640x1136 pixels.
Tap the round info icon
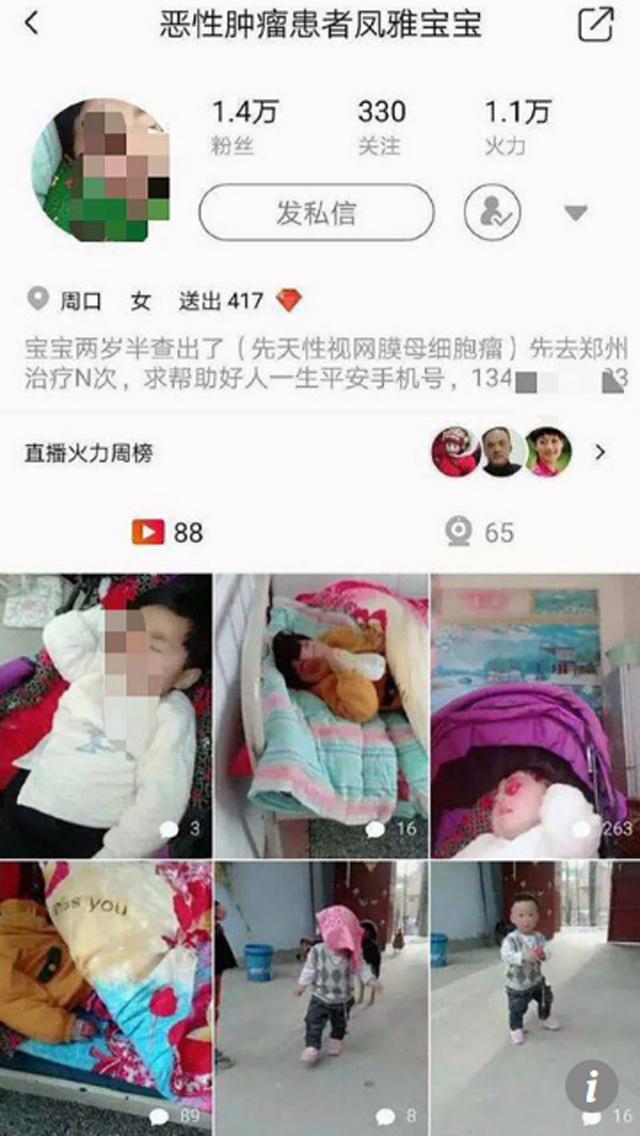click(591, 1086)
